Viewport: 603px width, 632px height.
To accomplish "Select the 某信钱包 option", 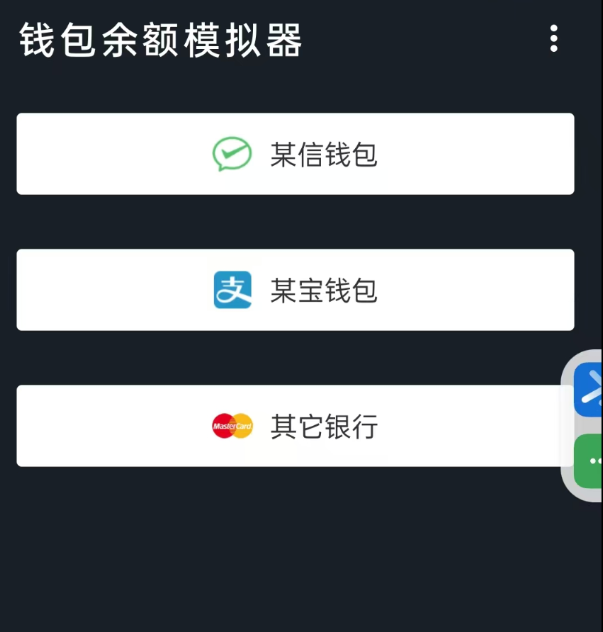I will 295,154.
